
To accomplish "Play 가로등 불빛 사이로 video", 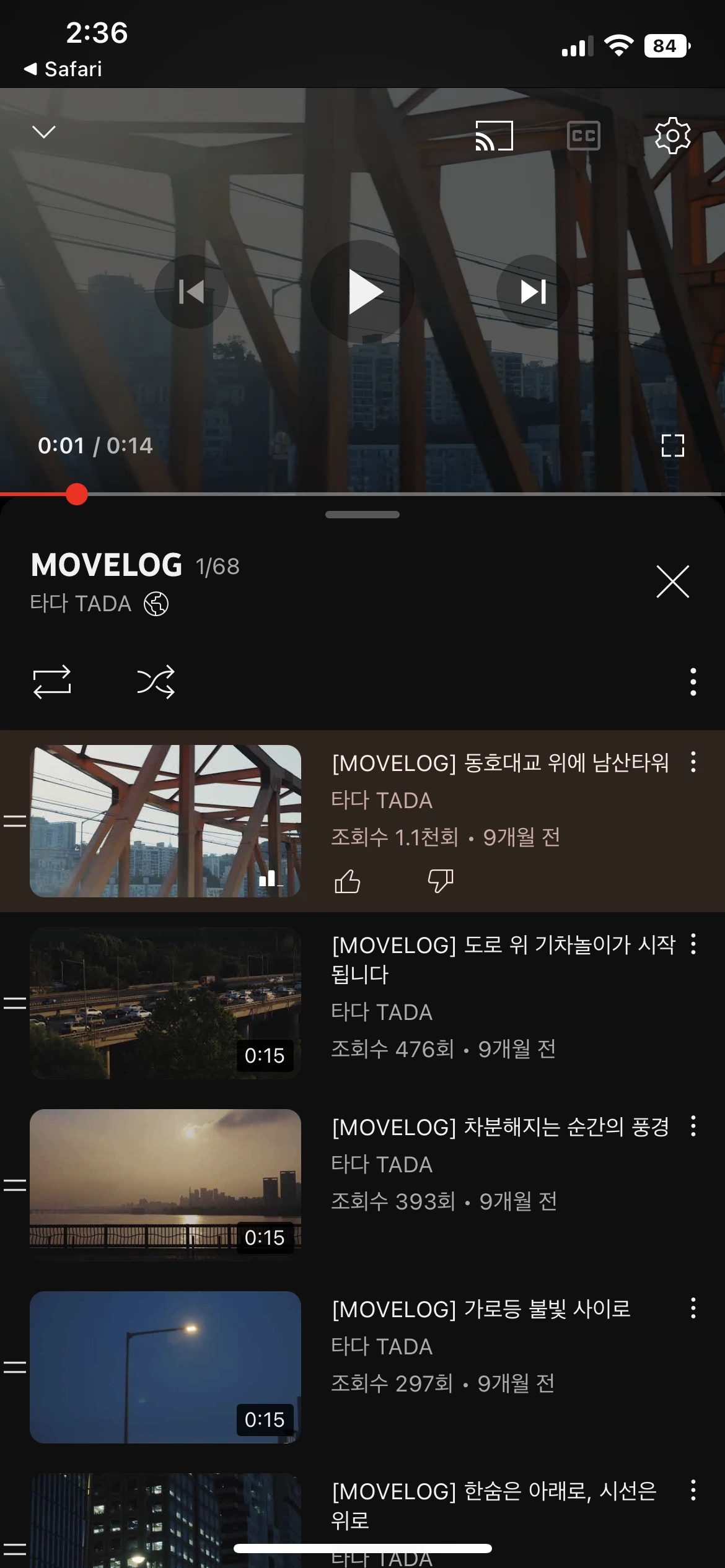I will pyautogui.click(x=165, y=1367).
